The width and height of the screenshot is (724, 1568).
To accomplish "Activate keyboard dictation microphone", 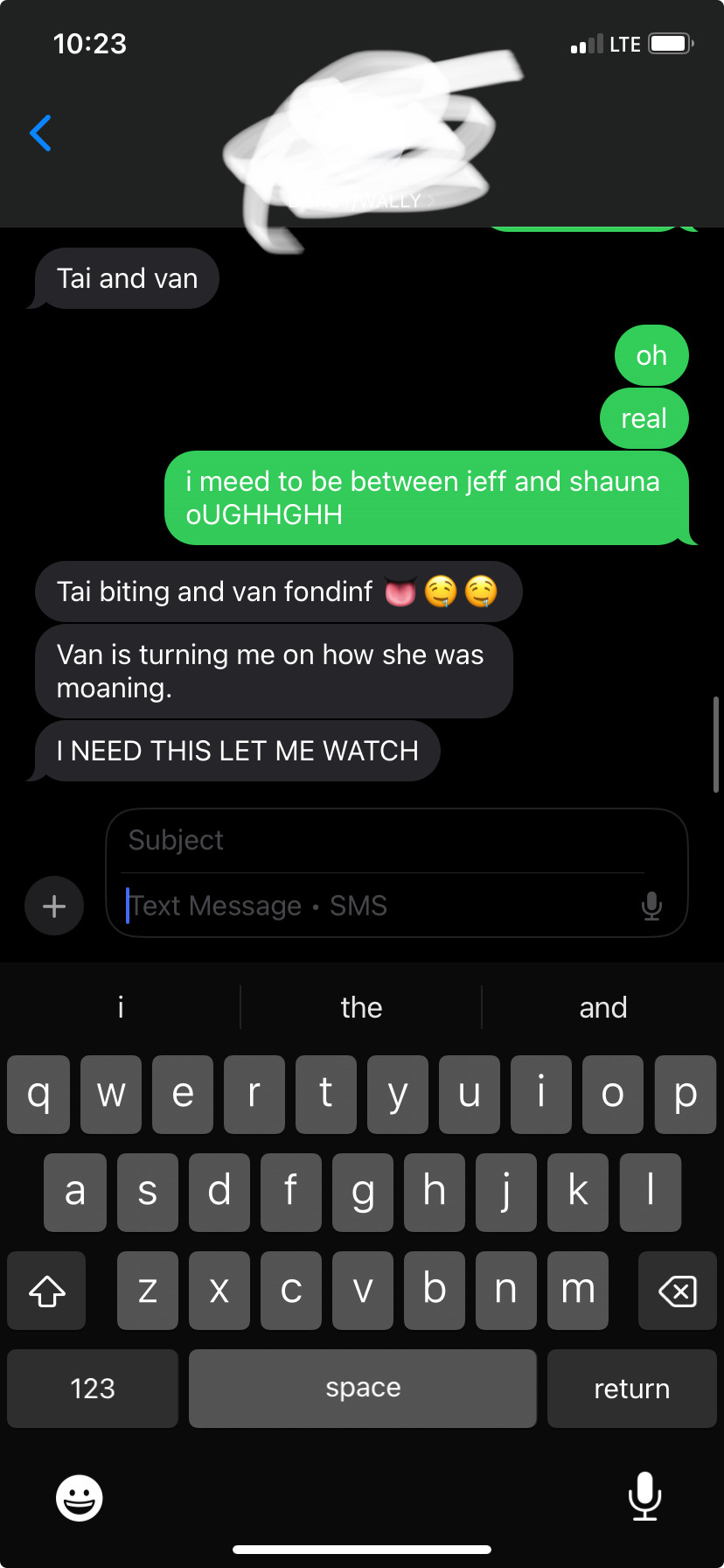I will 644,1496.
